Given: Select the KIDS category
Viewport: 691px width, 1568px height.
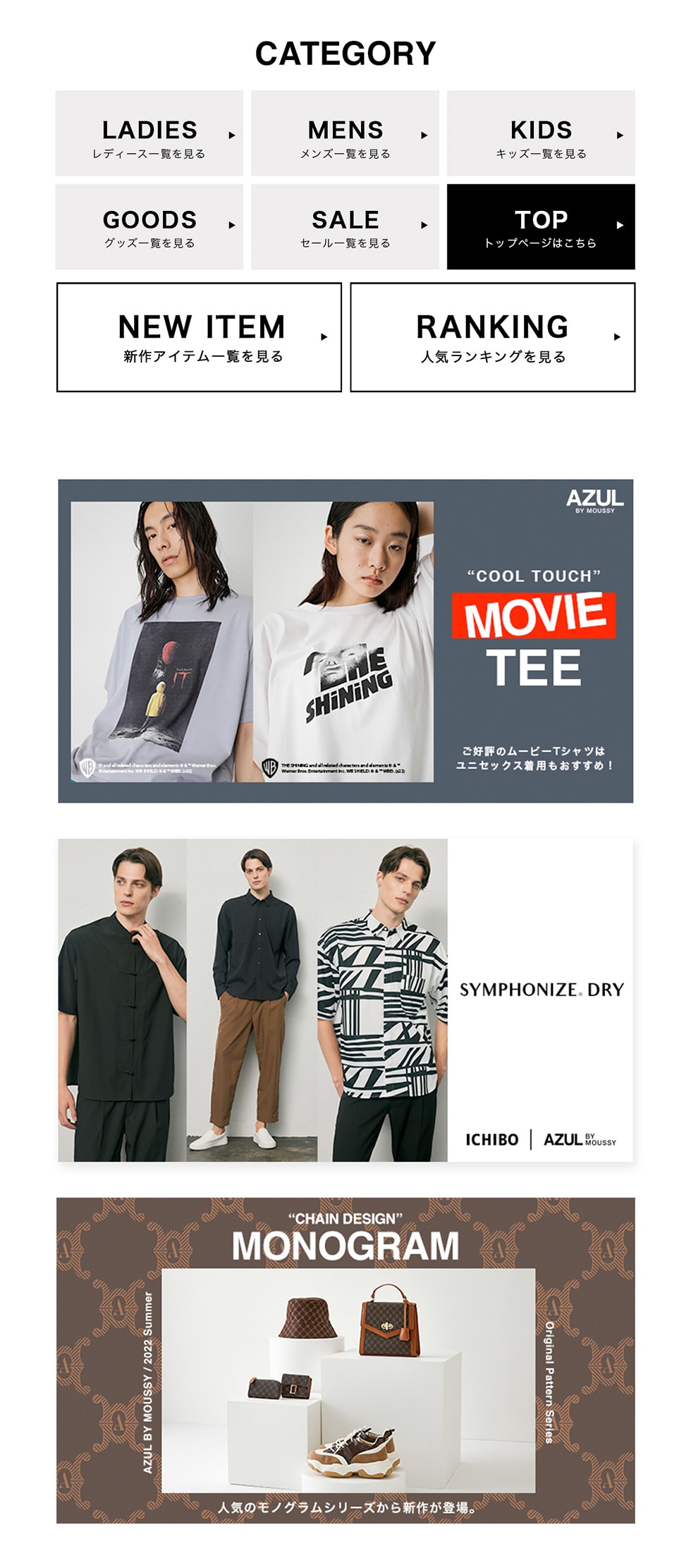Looking at the screenshot, I should (541, 133).
